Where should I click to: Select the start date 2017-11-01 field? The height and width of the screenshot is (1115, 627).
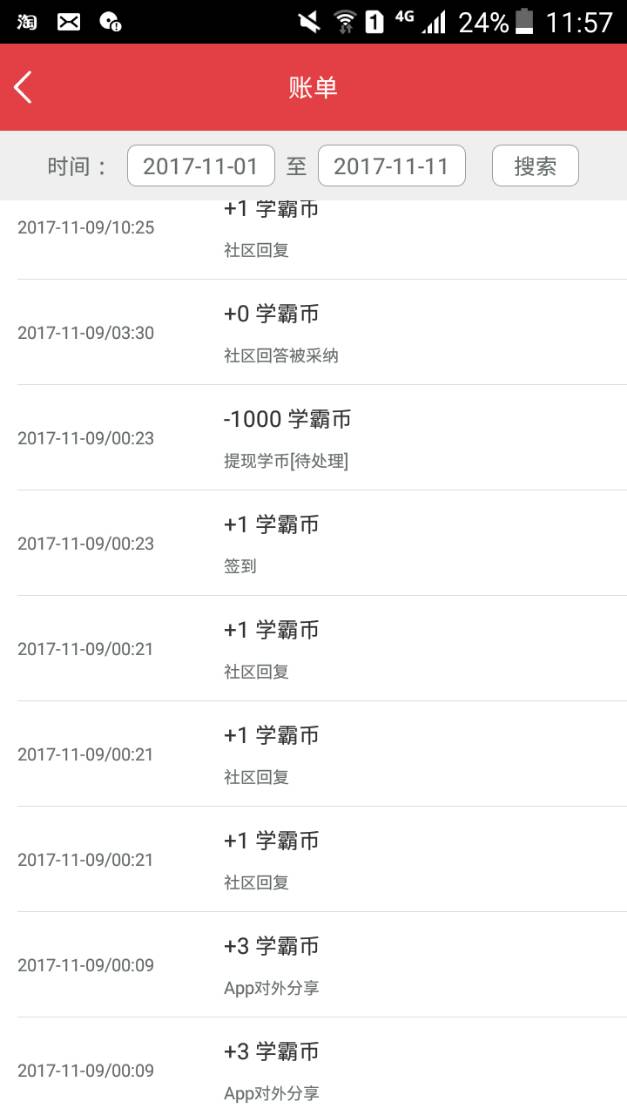(x=200, y=166)
